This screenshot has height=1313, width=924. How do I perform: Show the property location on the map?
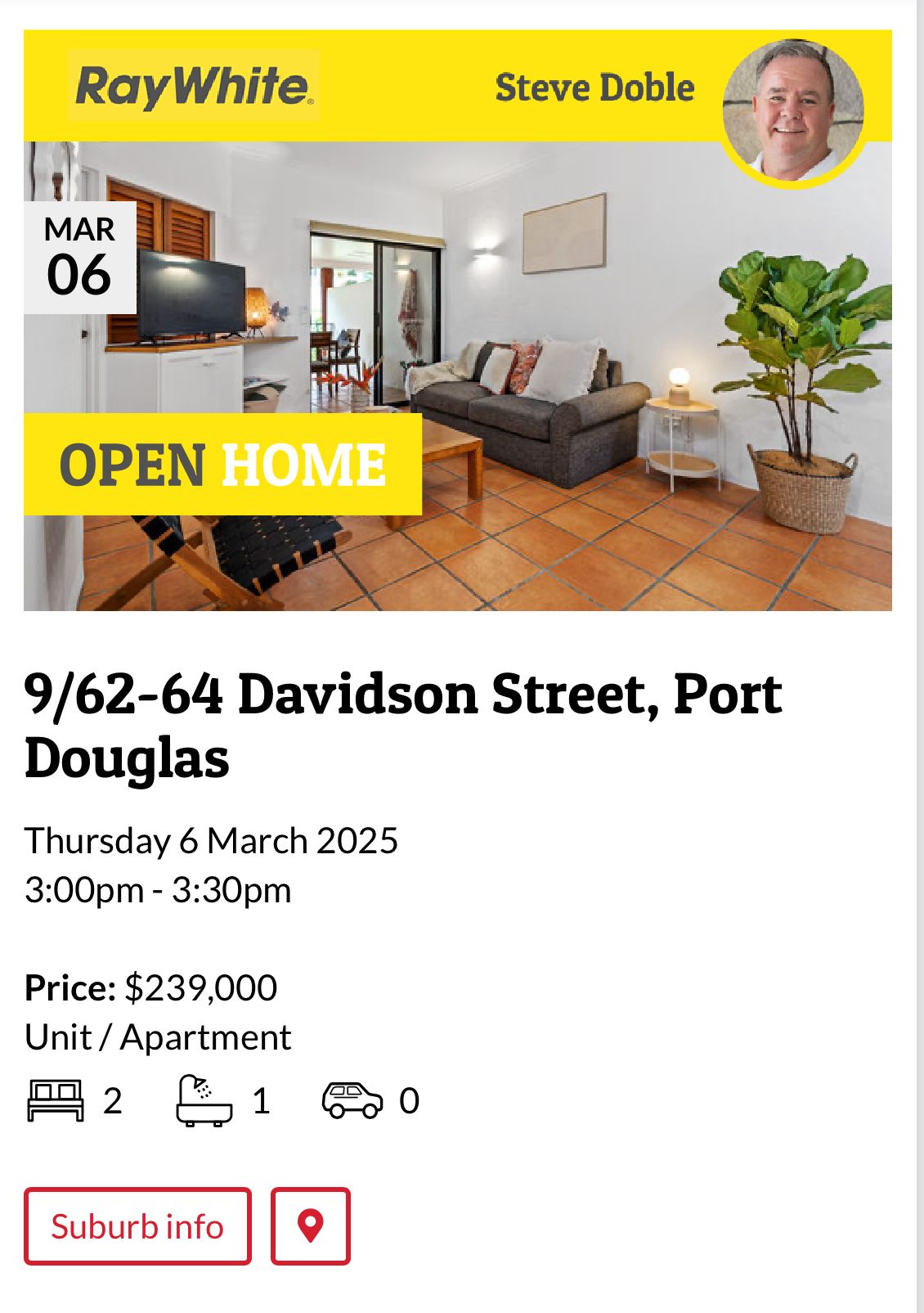[x=310, y=1226]
